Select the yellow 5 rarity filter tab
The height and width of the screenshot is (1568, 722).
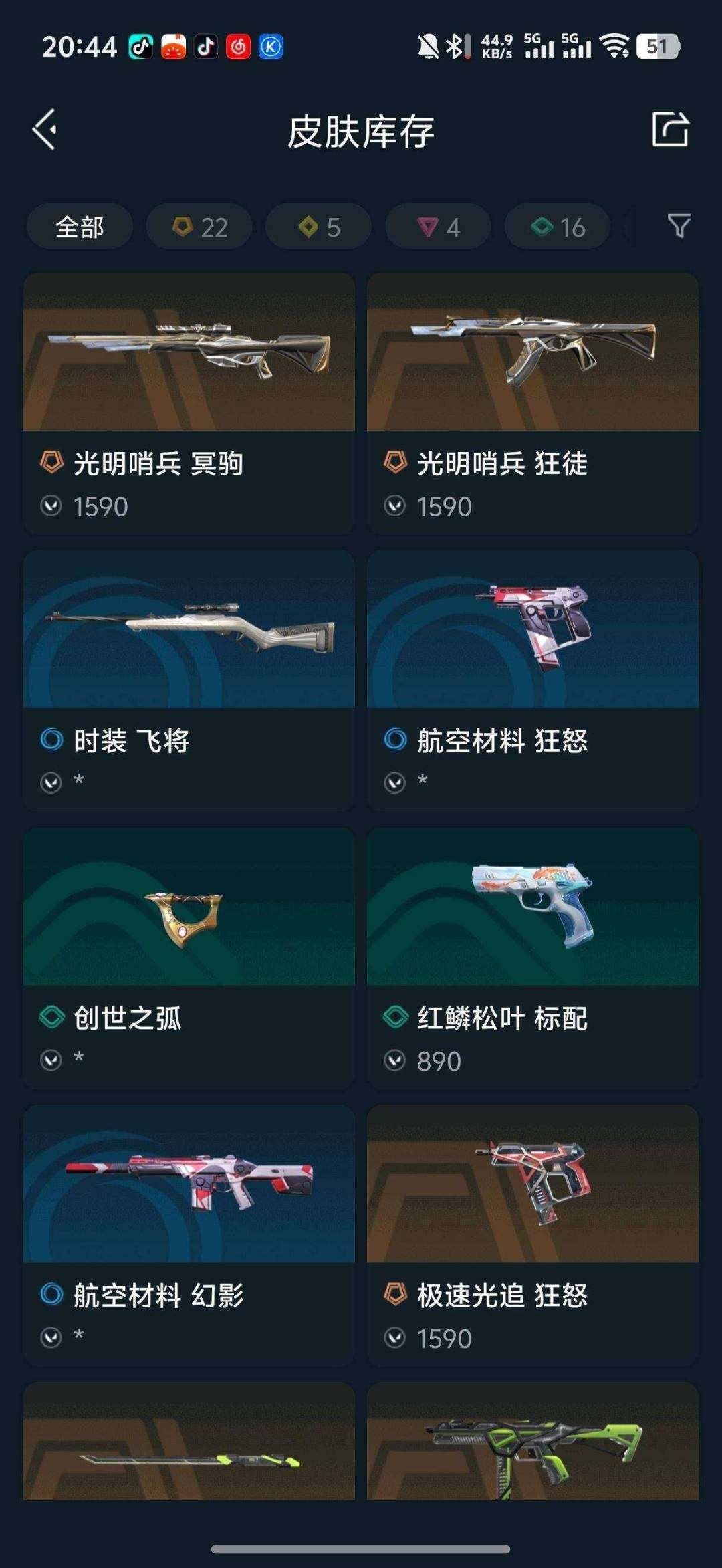pos(318,227)
